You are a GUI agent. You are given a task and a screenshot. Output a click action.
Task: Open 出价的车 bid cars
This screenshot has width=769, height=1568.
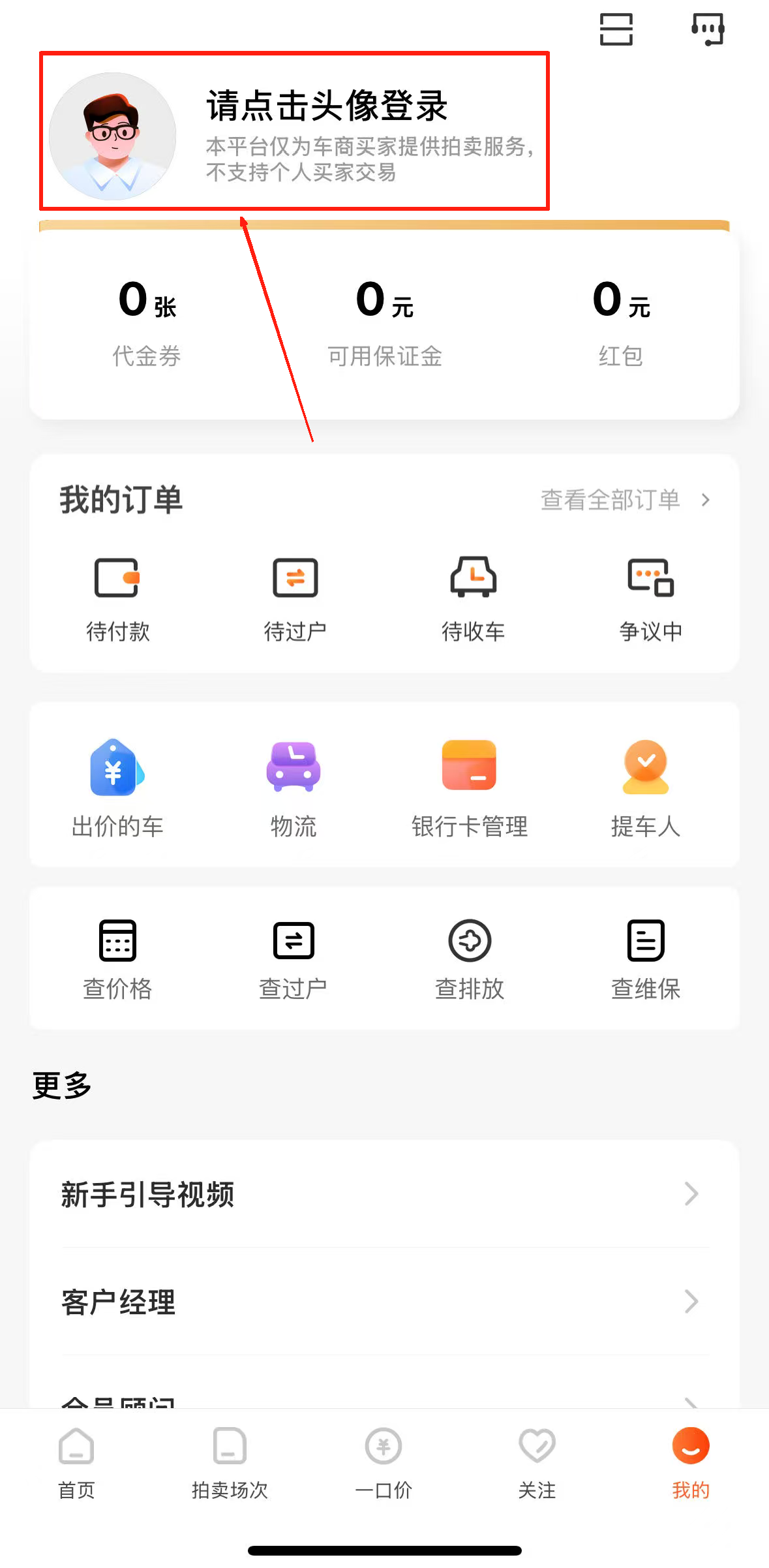coord(117,788)
